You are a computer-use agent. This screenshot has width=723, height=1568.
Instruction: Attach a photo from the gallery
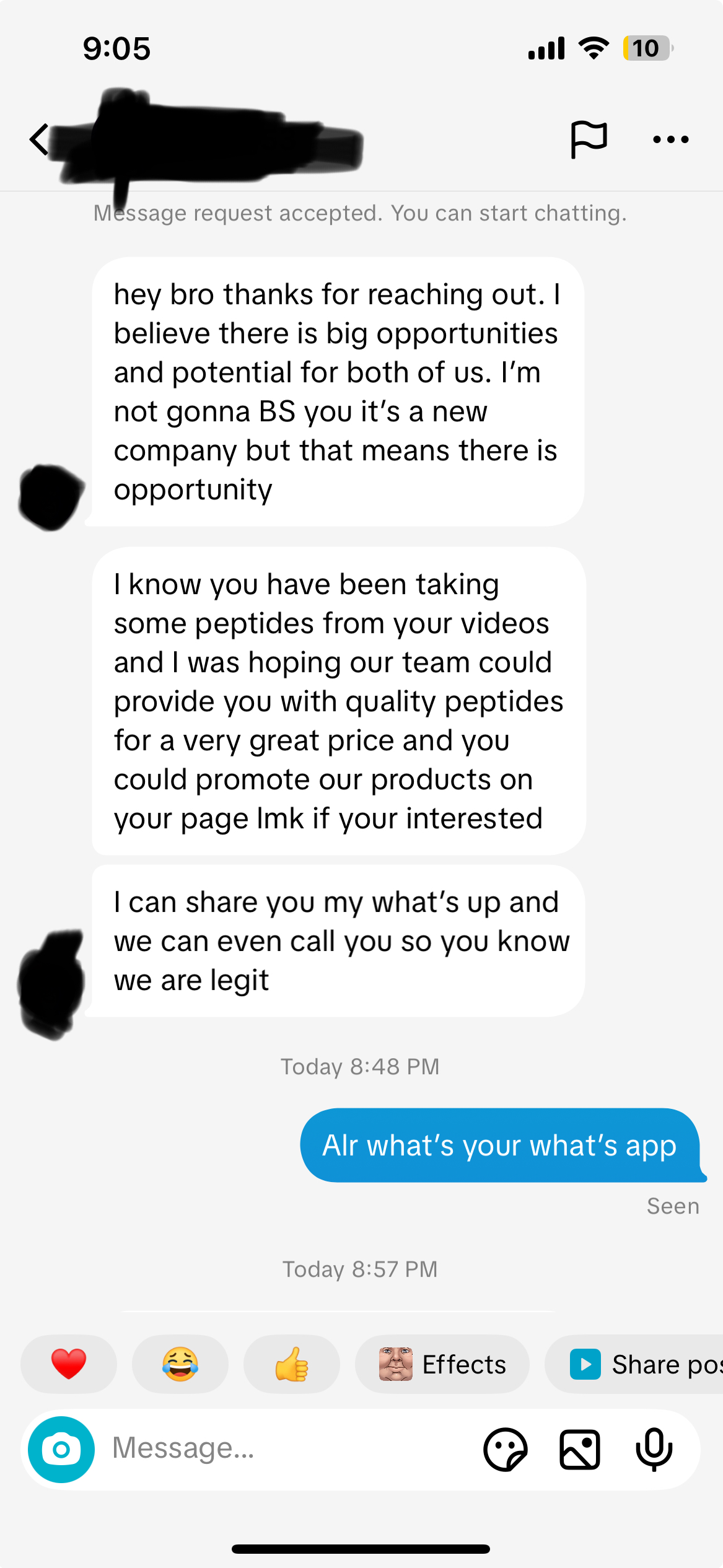tap(580, 1450)
